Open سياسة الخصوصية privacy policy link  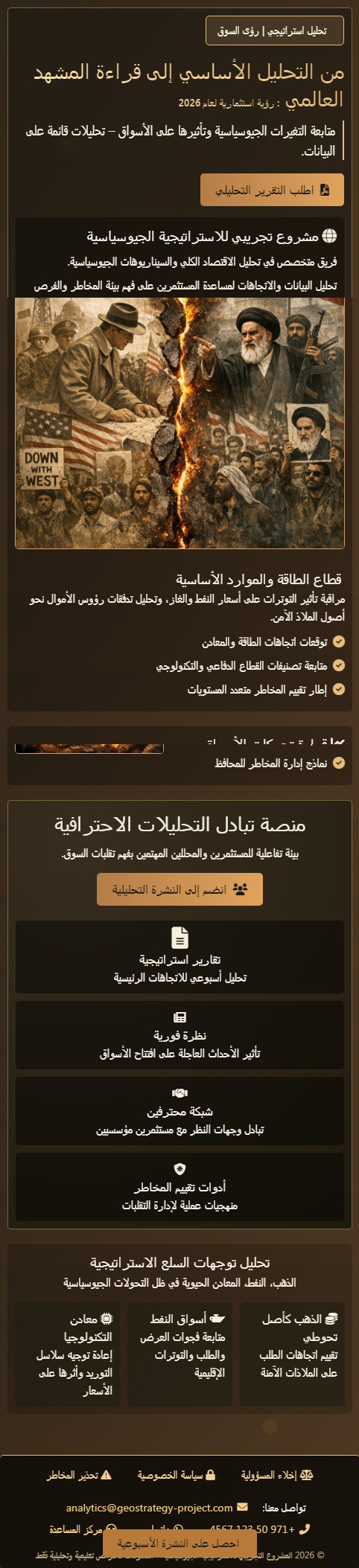[x=177, y=1475]
